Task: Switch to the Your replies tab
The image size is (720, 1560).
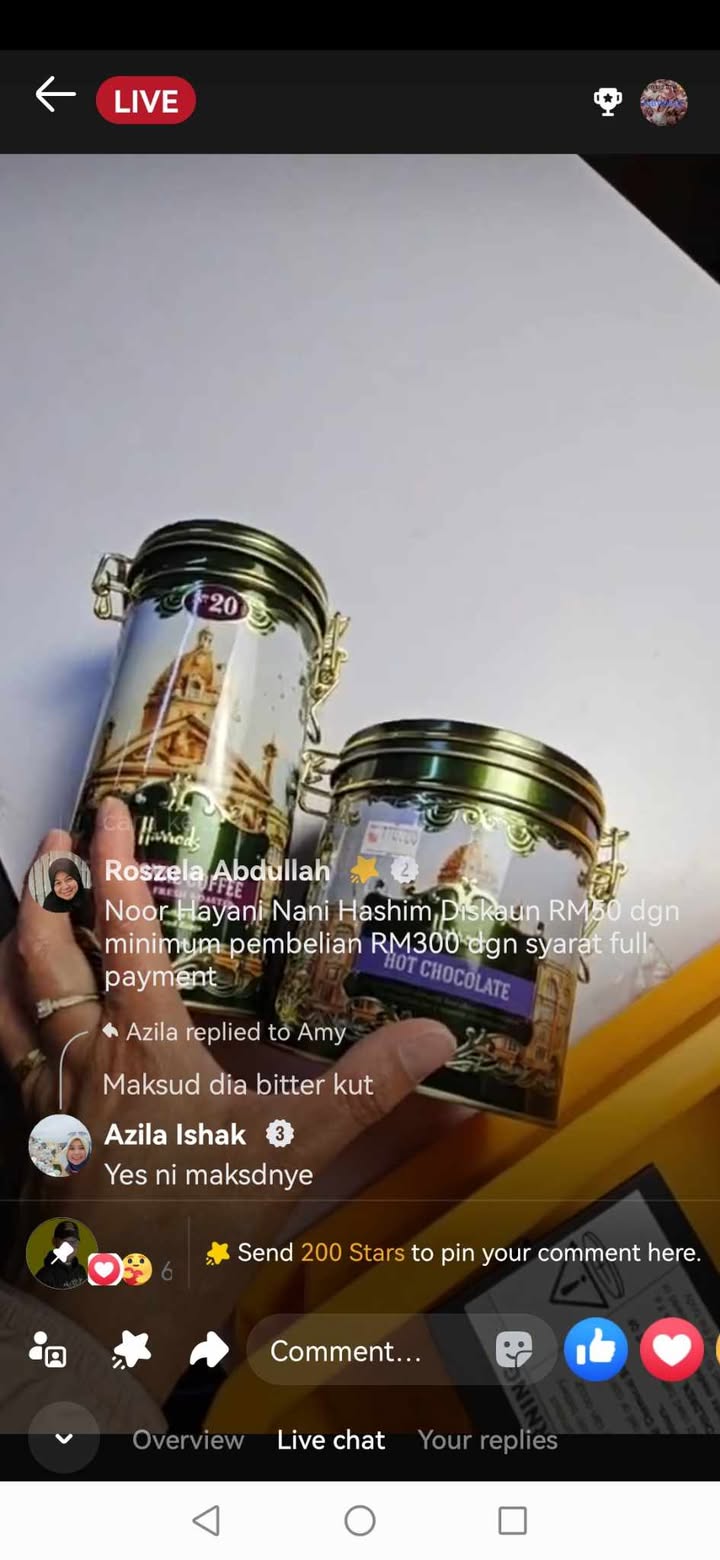Action: [x=488, y=1440]
